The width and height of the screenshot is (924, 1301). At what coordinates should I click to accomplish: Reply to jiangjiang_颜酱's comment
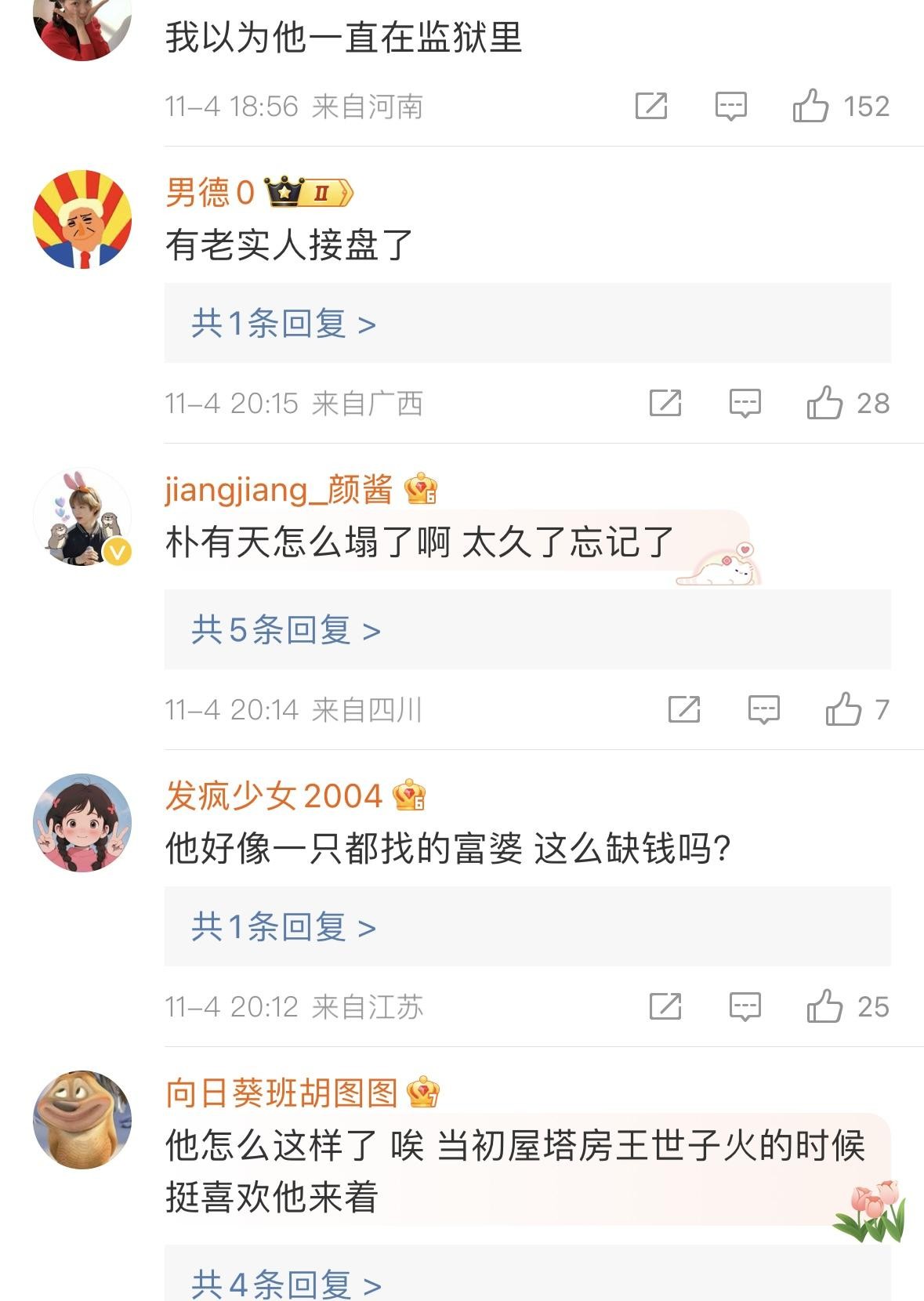763,709
